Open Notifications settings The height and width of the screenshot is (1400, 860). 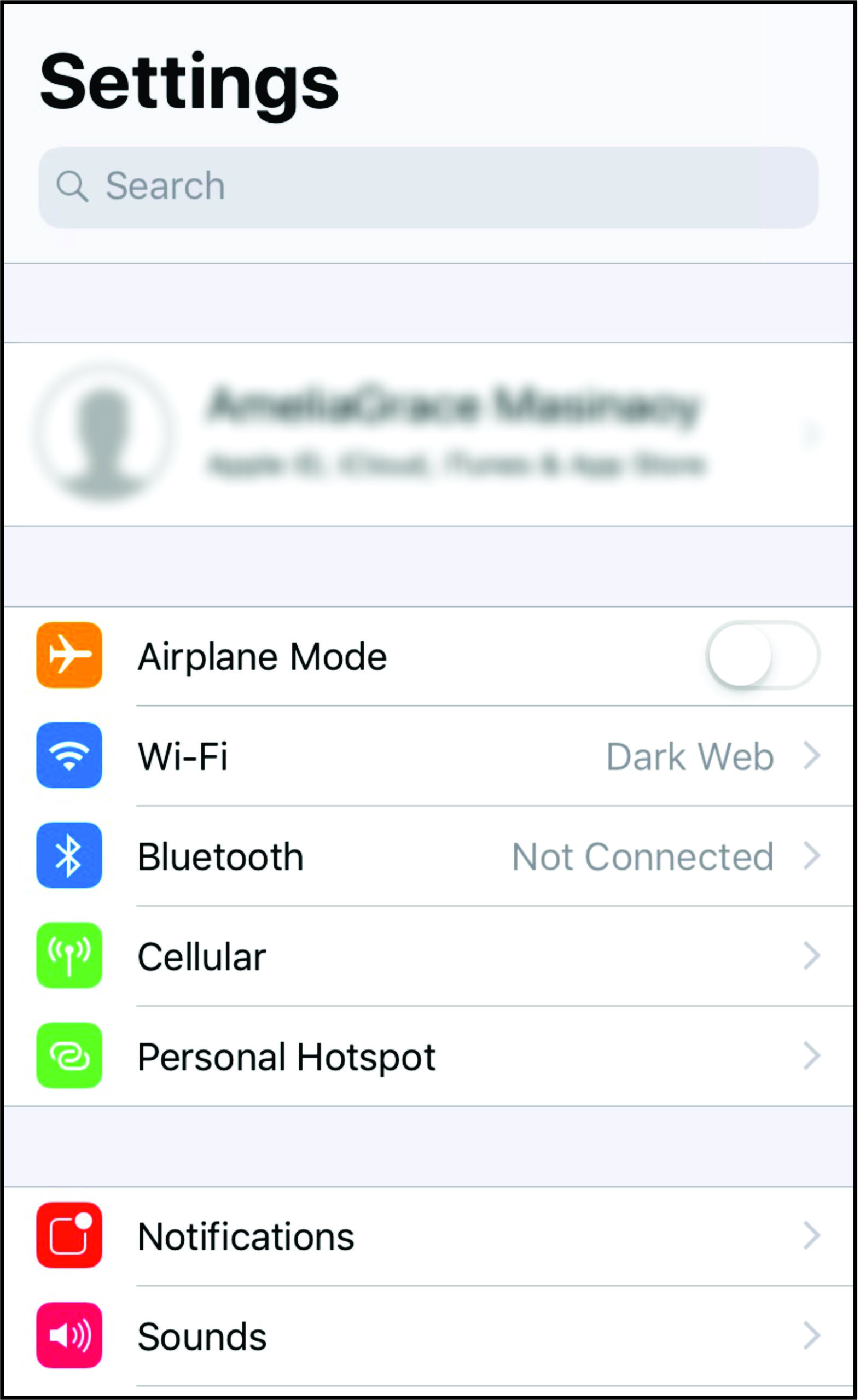[428, 1237]
